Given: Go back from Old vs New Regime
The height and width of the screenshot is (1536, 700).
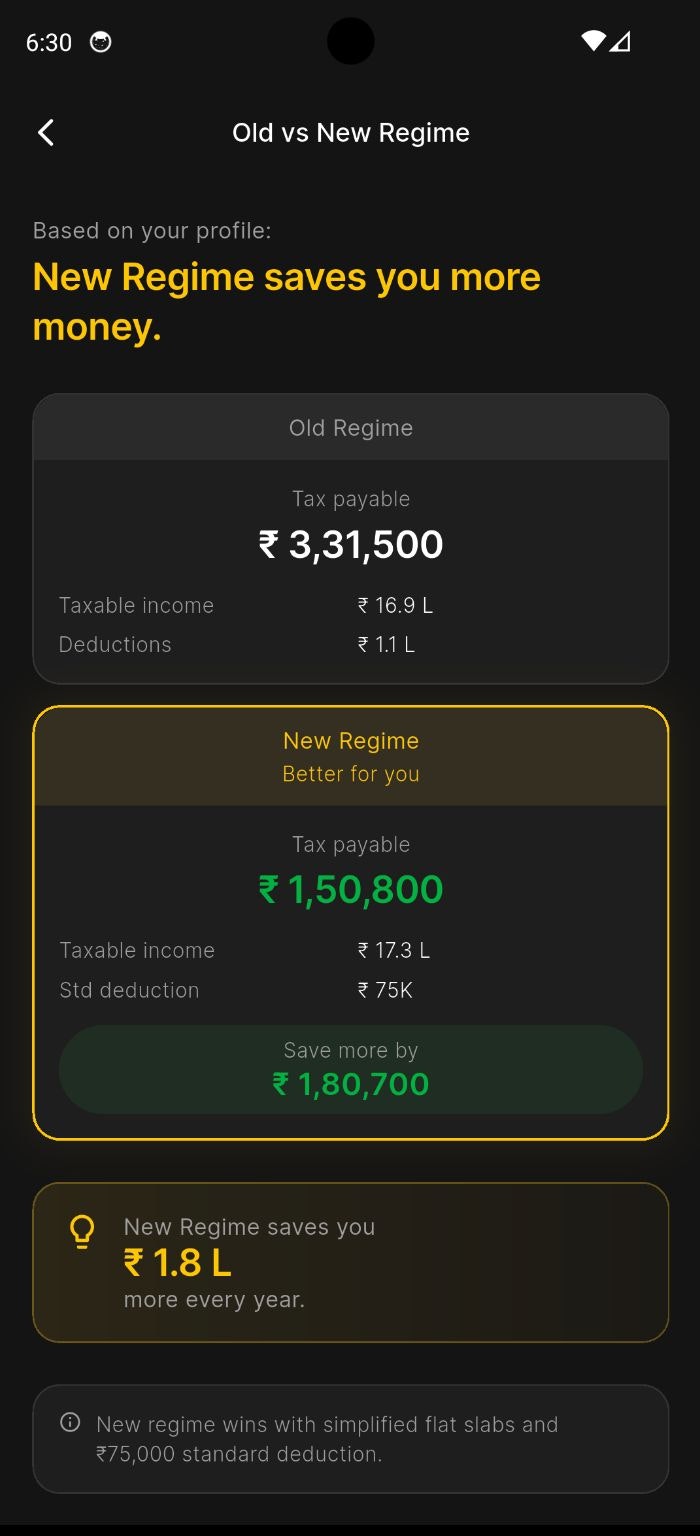Looking at the screenshot, I should [46, 133].
